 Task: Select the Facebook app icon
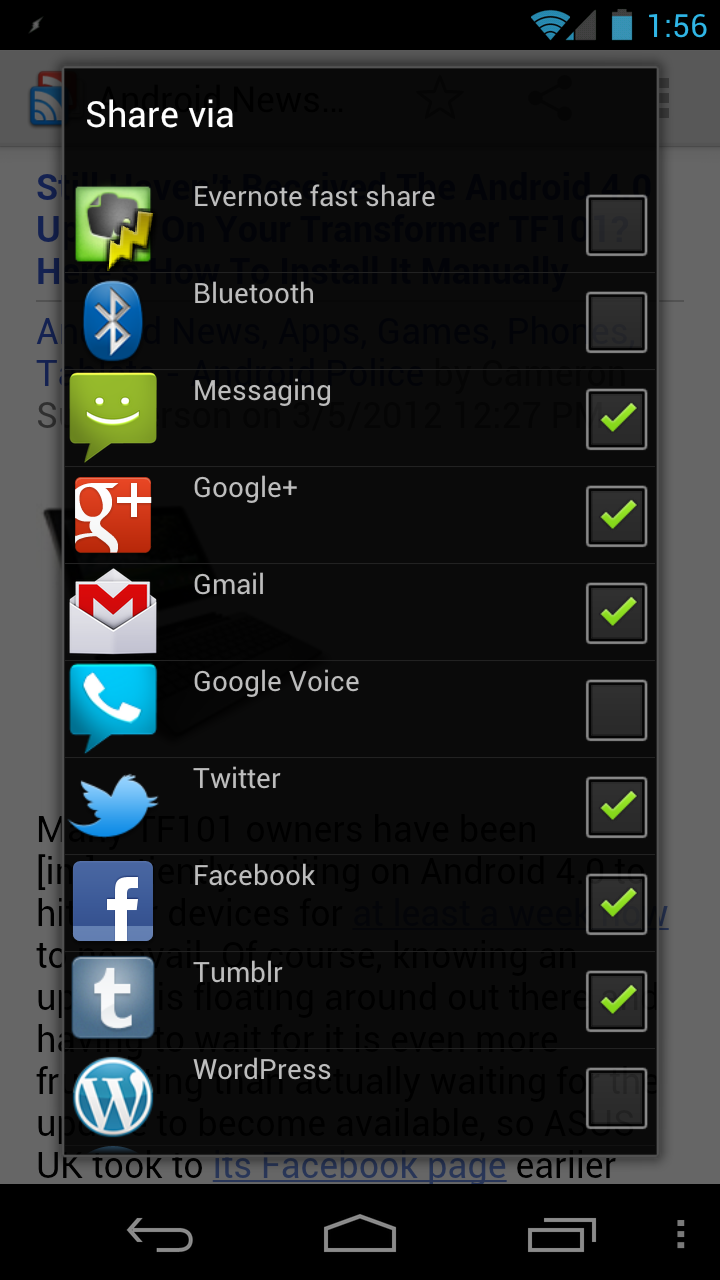(x=112, y=903)
